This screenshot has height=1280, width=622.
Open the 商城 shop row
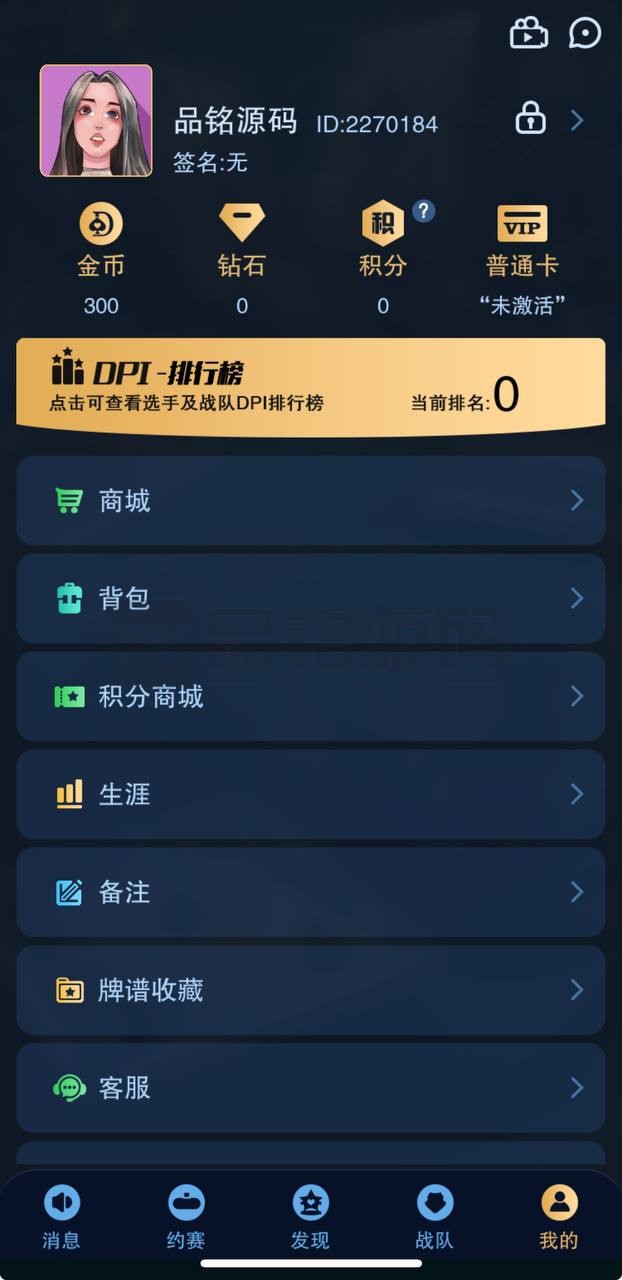311,501
